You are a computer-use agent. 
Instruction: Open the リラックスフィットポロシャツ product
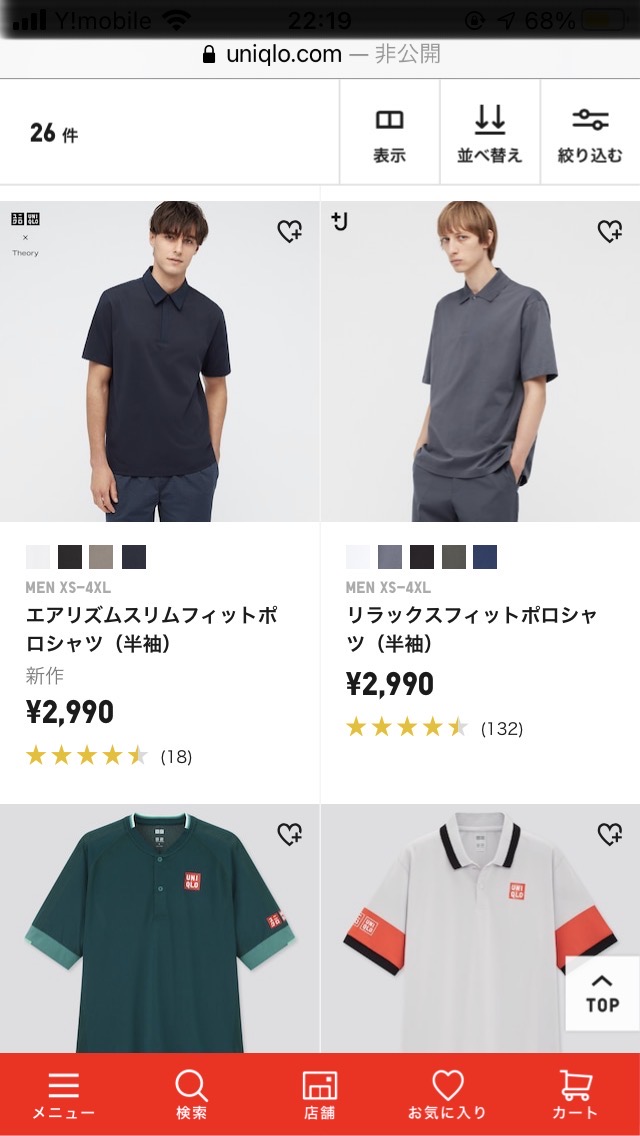click(480, 360)
